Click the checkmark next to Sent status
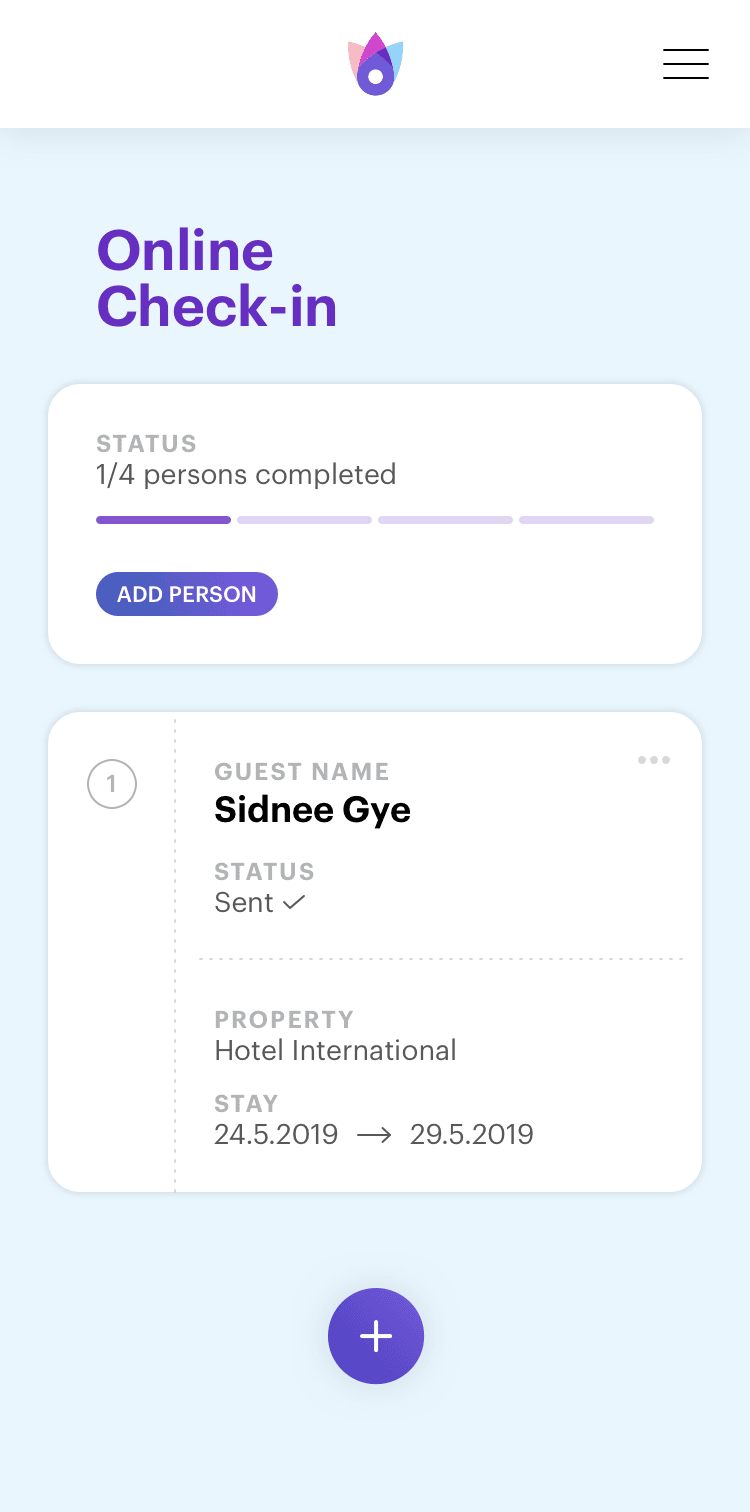Image resolution: width=750 pixels, height=1512 pixels. [294, 903]
